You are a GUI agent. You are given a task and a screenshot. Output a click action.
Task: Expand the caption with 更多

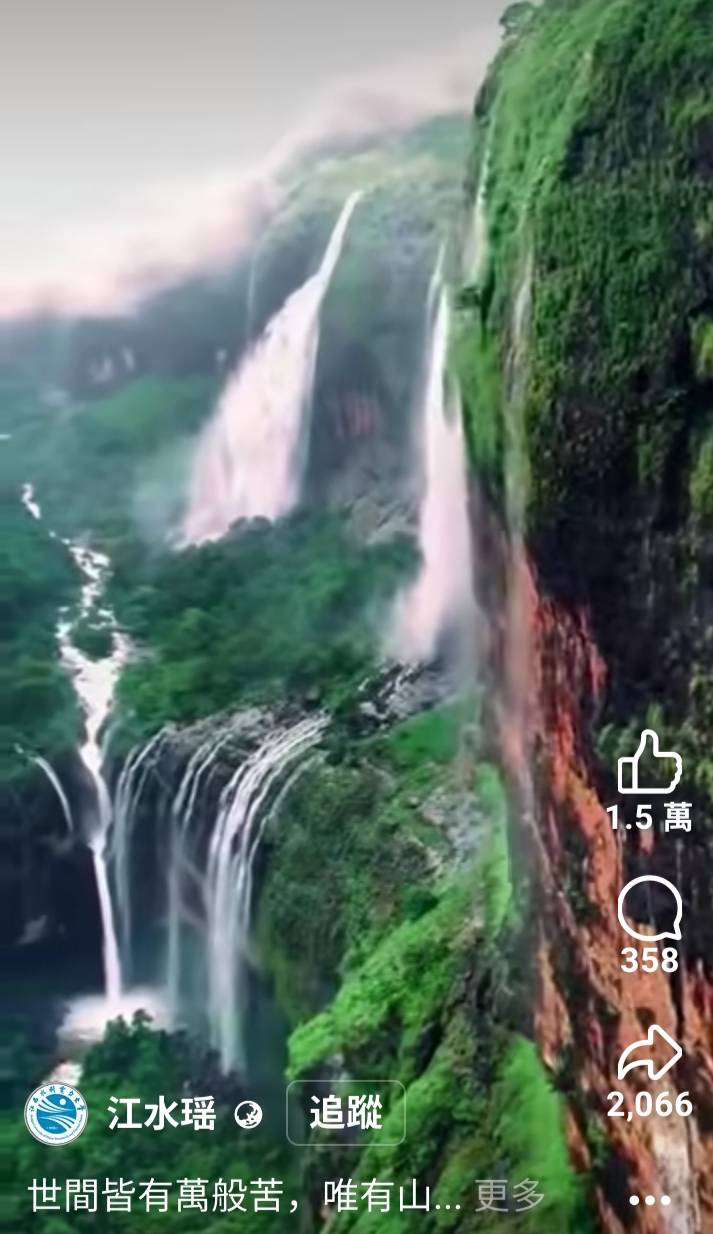pyautogui.click(x=510, y=1195)
